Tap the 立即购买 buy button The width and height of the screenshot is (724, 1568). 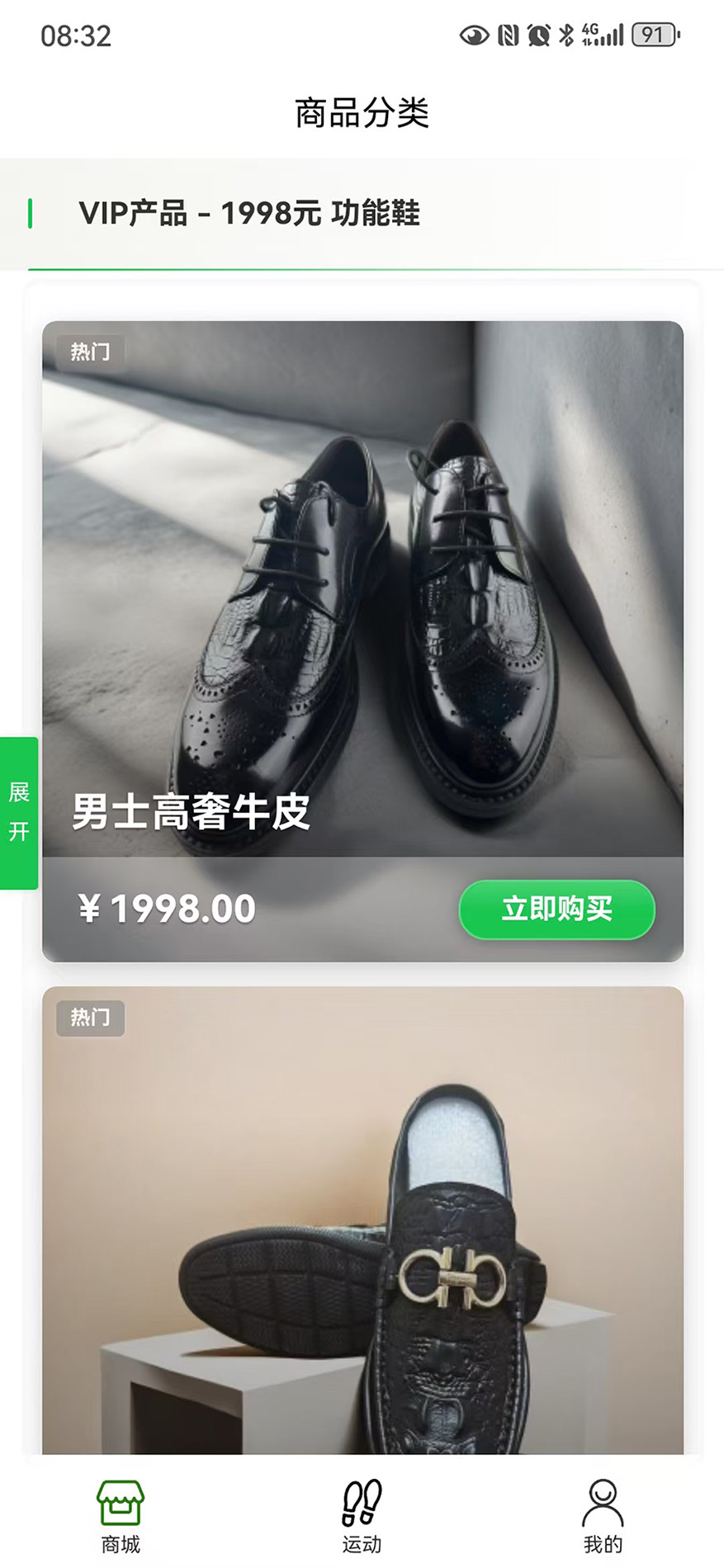pyautogui.click(x=556, y=910)
